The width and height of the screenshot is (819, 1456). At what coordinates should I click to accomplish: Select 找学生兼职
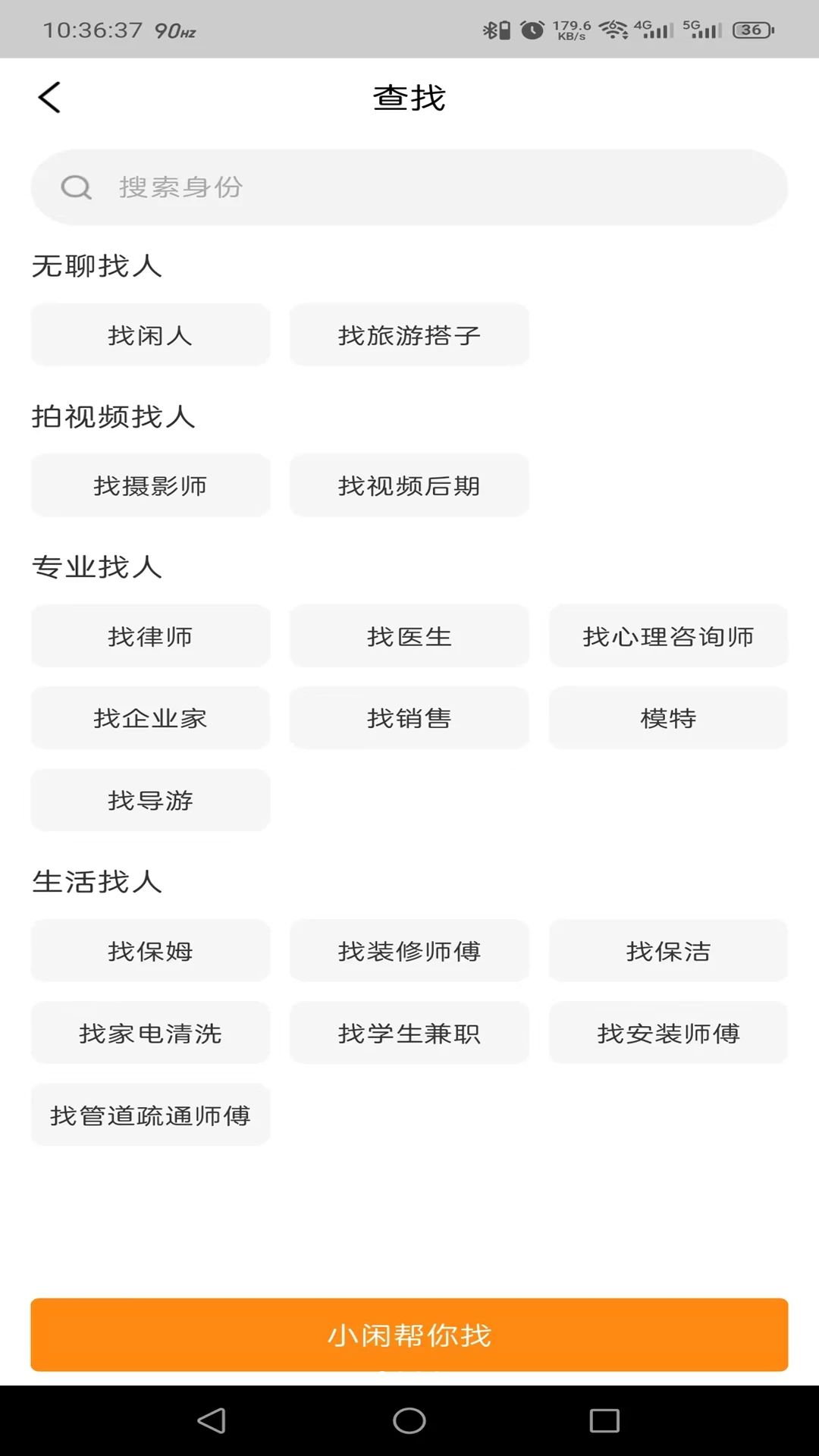tap(409, 1033)
